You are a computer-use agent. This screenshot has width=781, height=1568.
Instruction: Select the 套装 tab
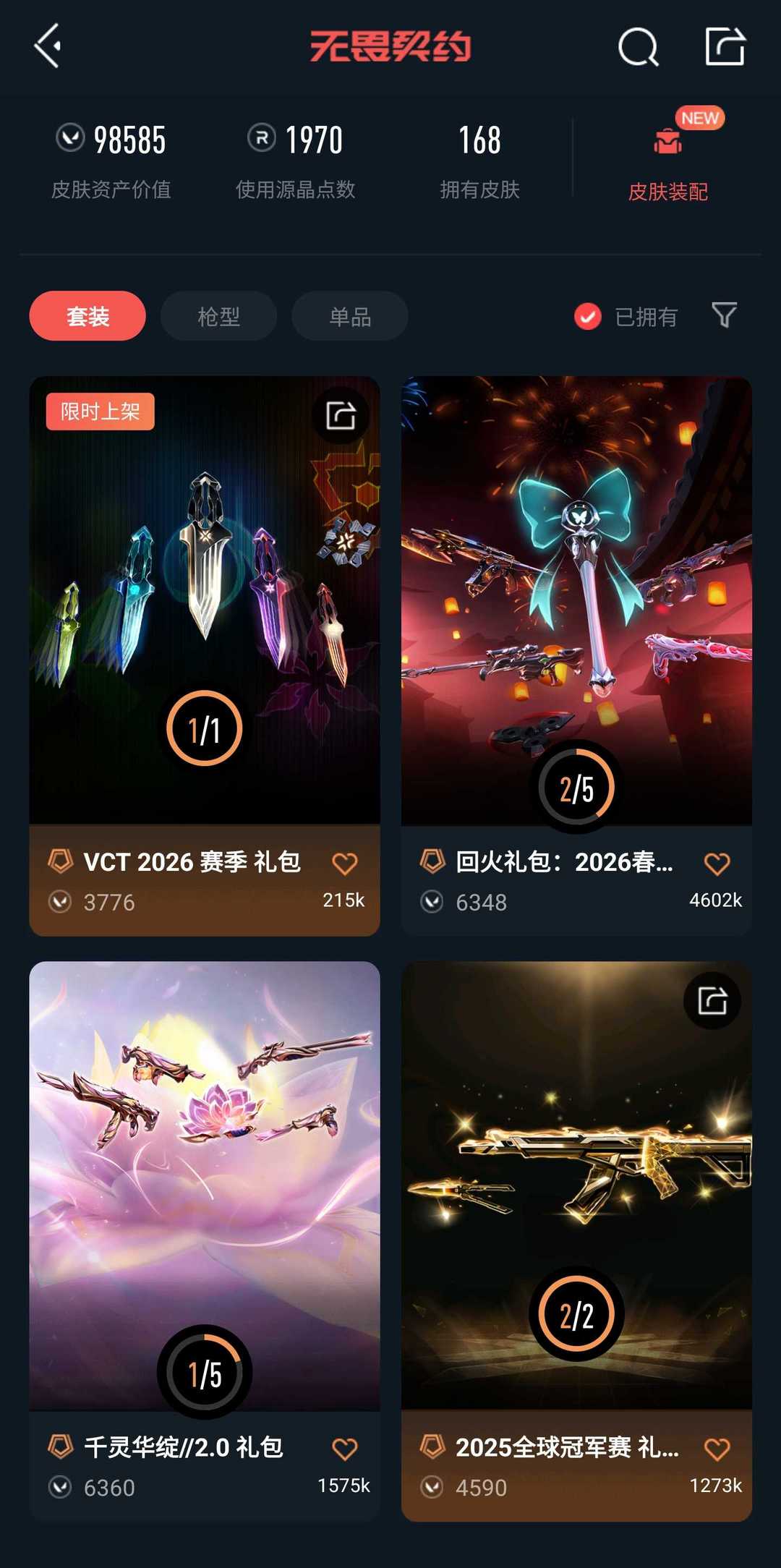88,316
